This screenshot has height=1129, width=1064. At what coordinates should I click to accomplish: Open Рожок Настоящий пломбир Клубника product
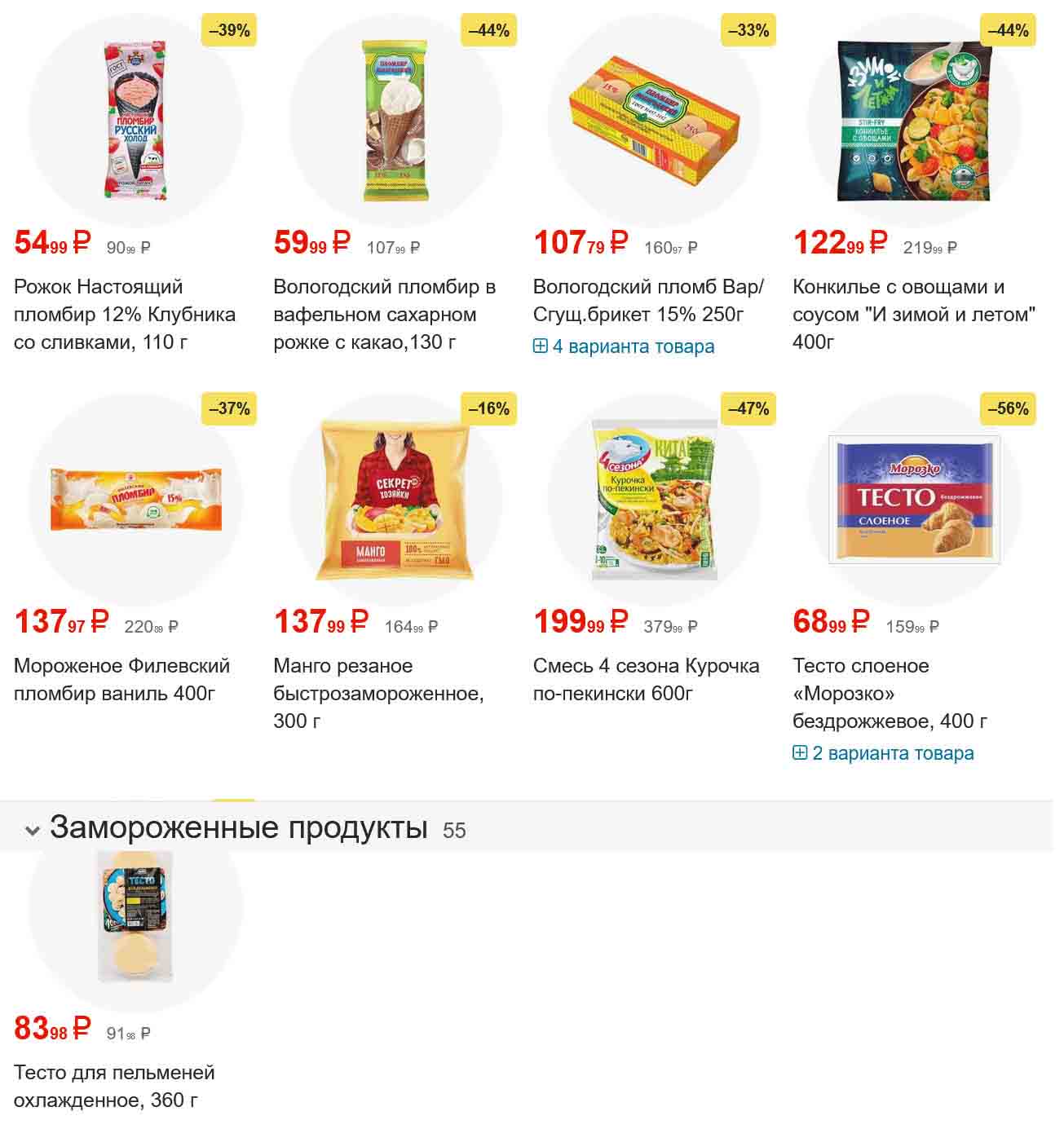click(124, 314)
